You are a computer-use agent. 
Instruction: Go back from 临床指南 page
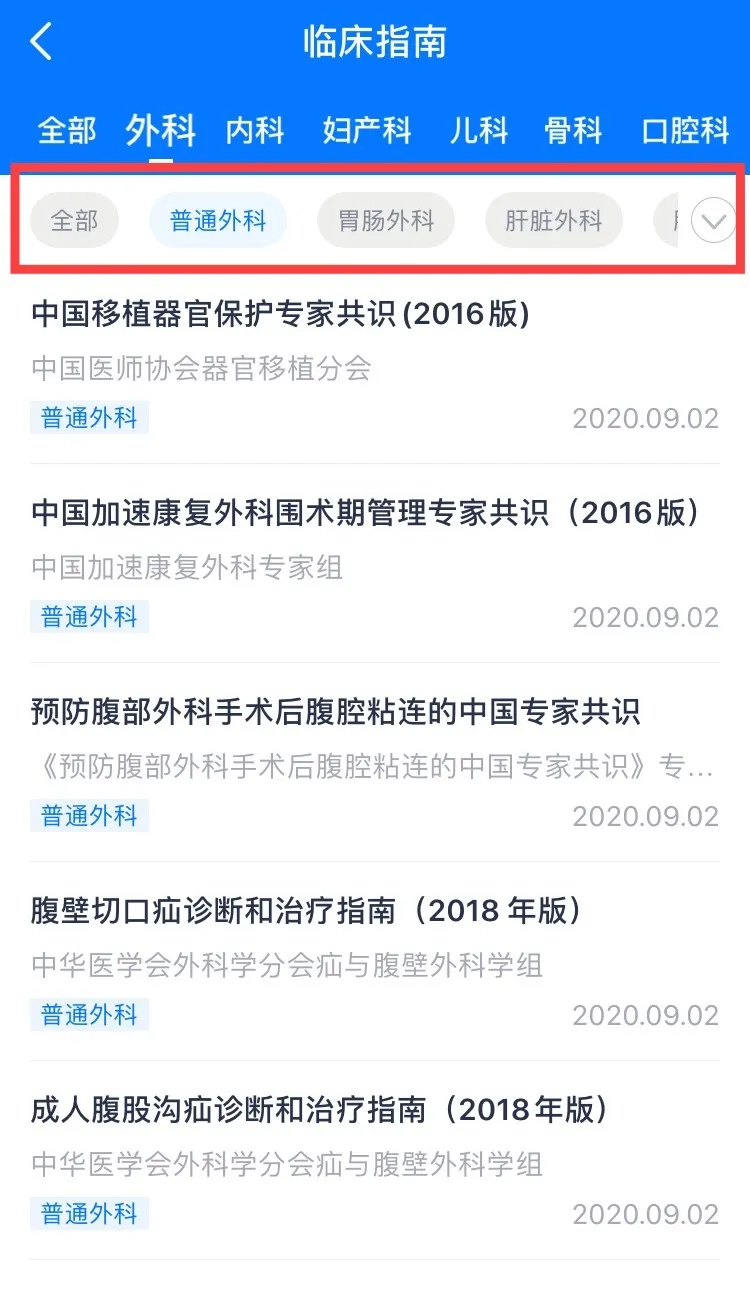(42, 43)
